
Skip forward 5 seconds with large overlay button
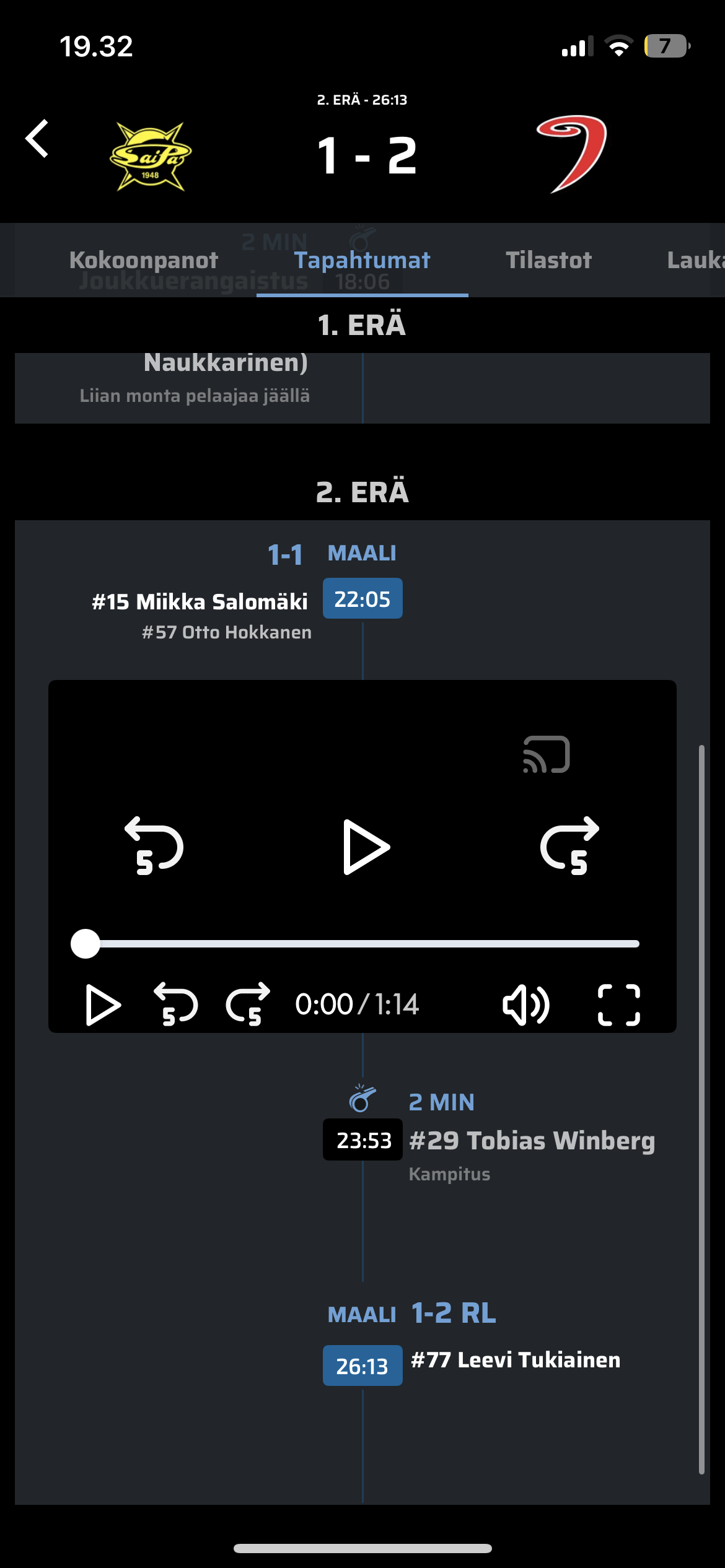click(x=570, y=846)
